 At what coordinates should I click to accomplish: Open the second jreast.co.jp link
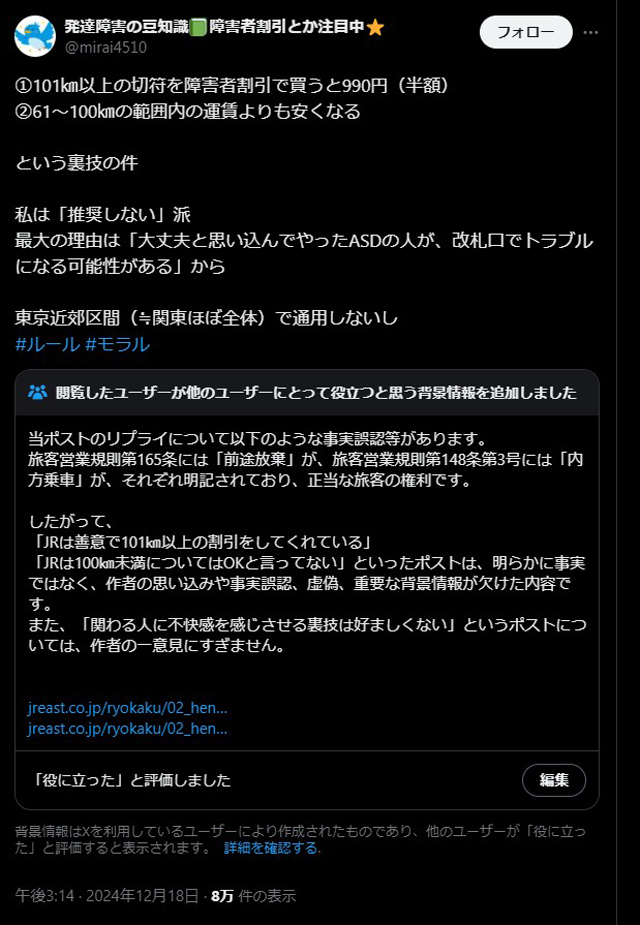click(x=128, y=729)
